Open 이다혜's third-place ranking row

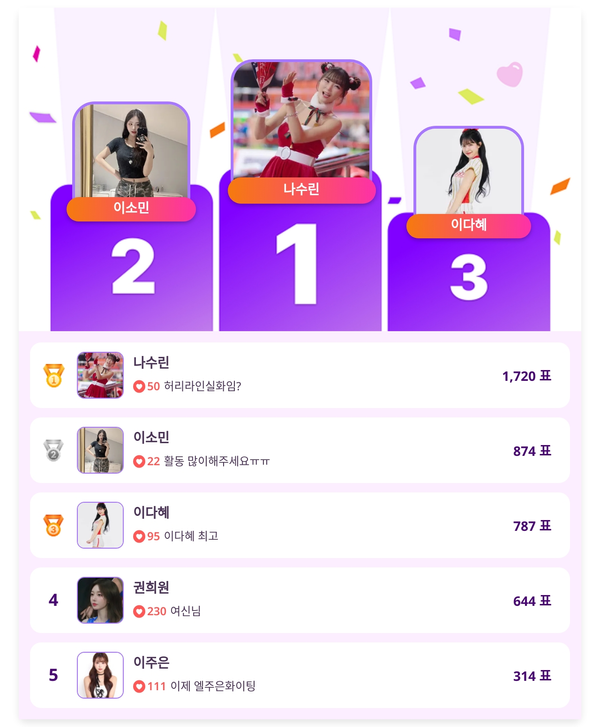(x=300, y=525)
